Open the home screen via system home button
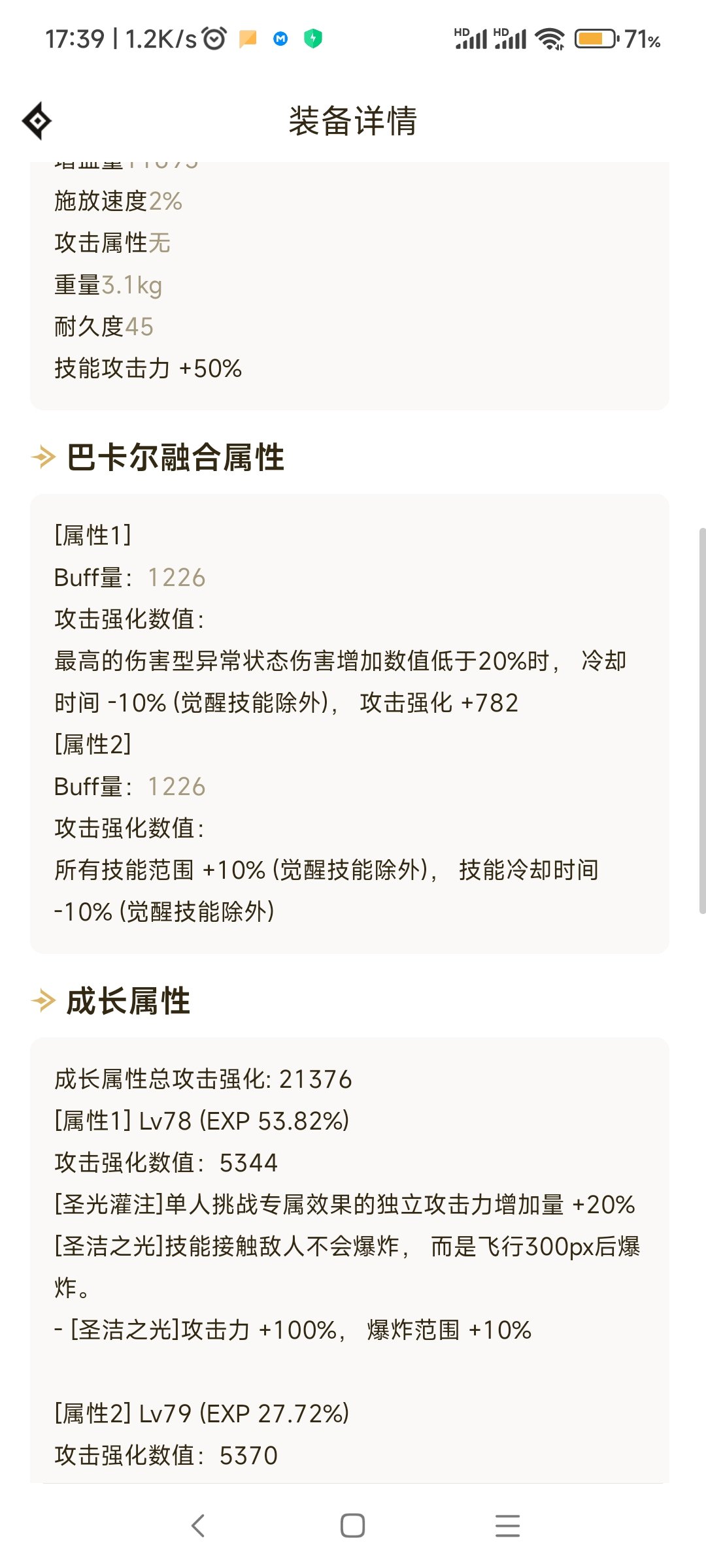This screenshot has width=706, height=1568. pos(352,1526)
